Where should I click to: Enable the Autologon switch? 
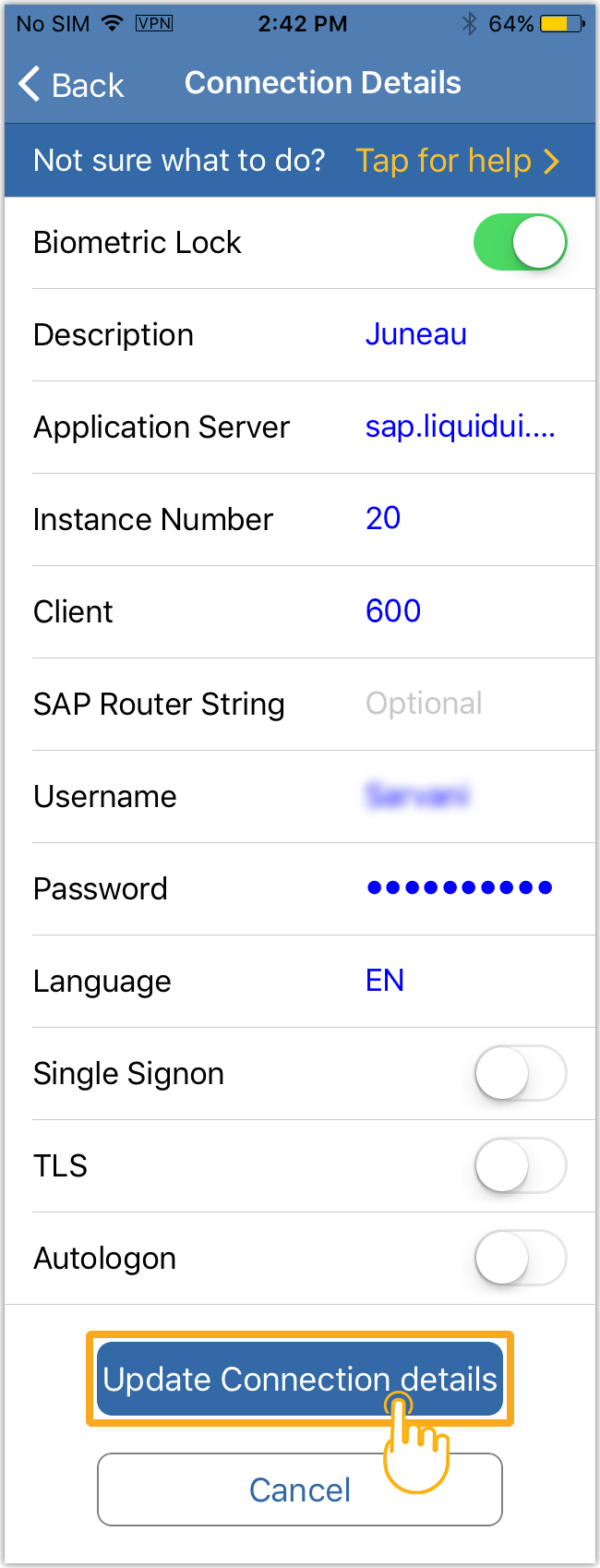pyautogui.click(x=520, y=1259)
